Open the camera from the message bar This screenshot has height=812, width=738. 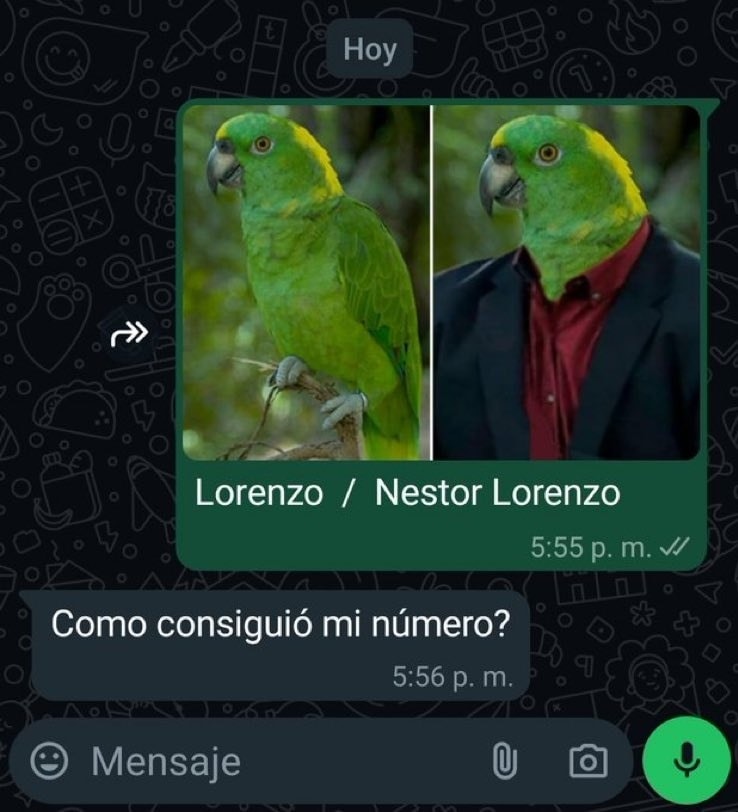(x=587, y=762)
